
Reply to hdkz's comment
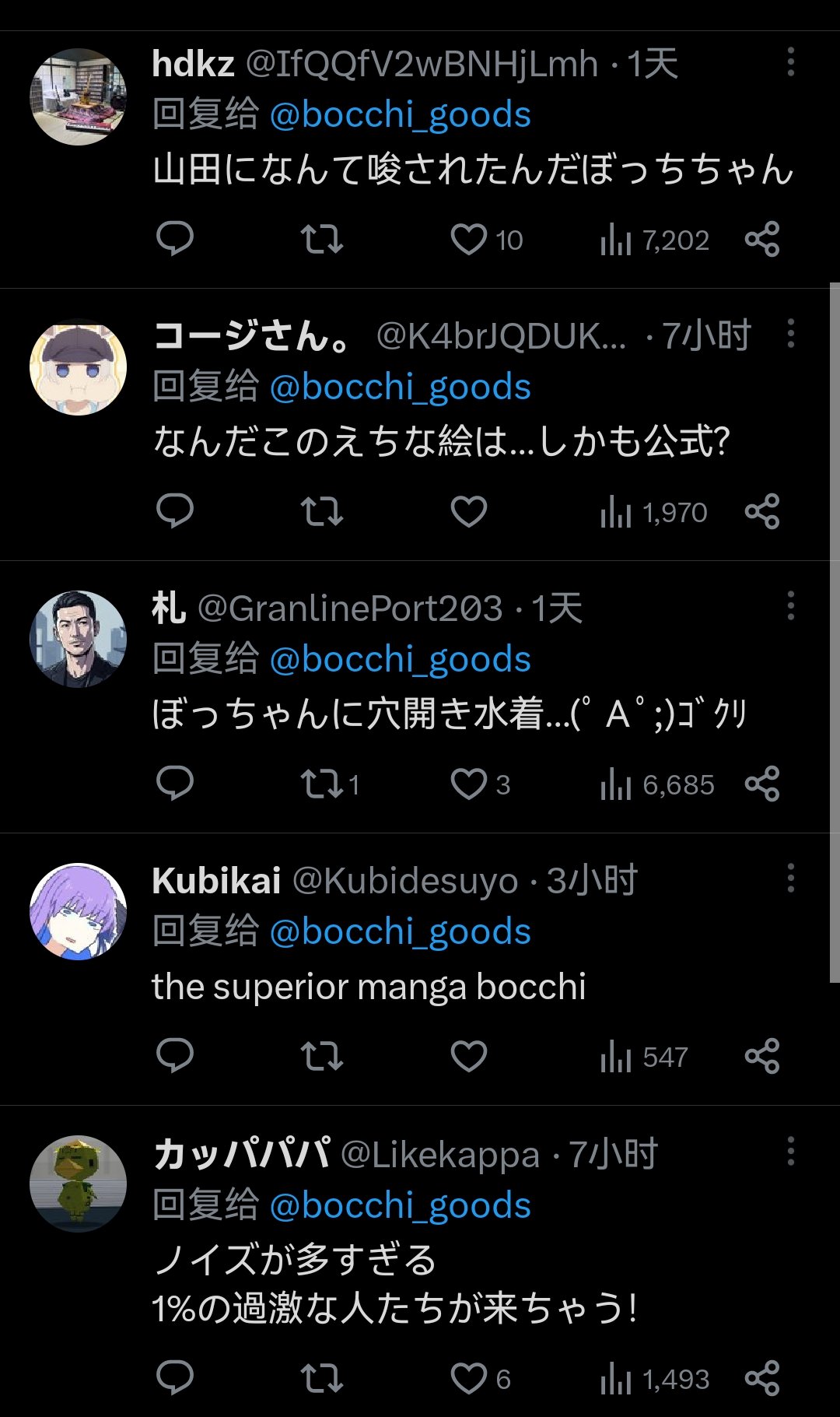(x=175, y=238)
